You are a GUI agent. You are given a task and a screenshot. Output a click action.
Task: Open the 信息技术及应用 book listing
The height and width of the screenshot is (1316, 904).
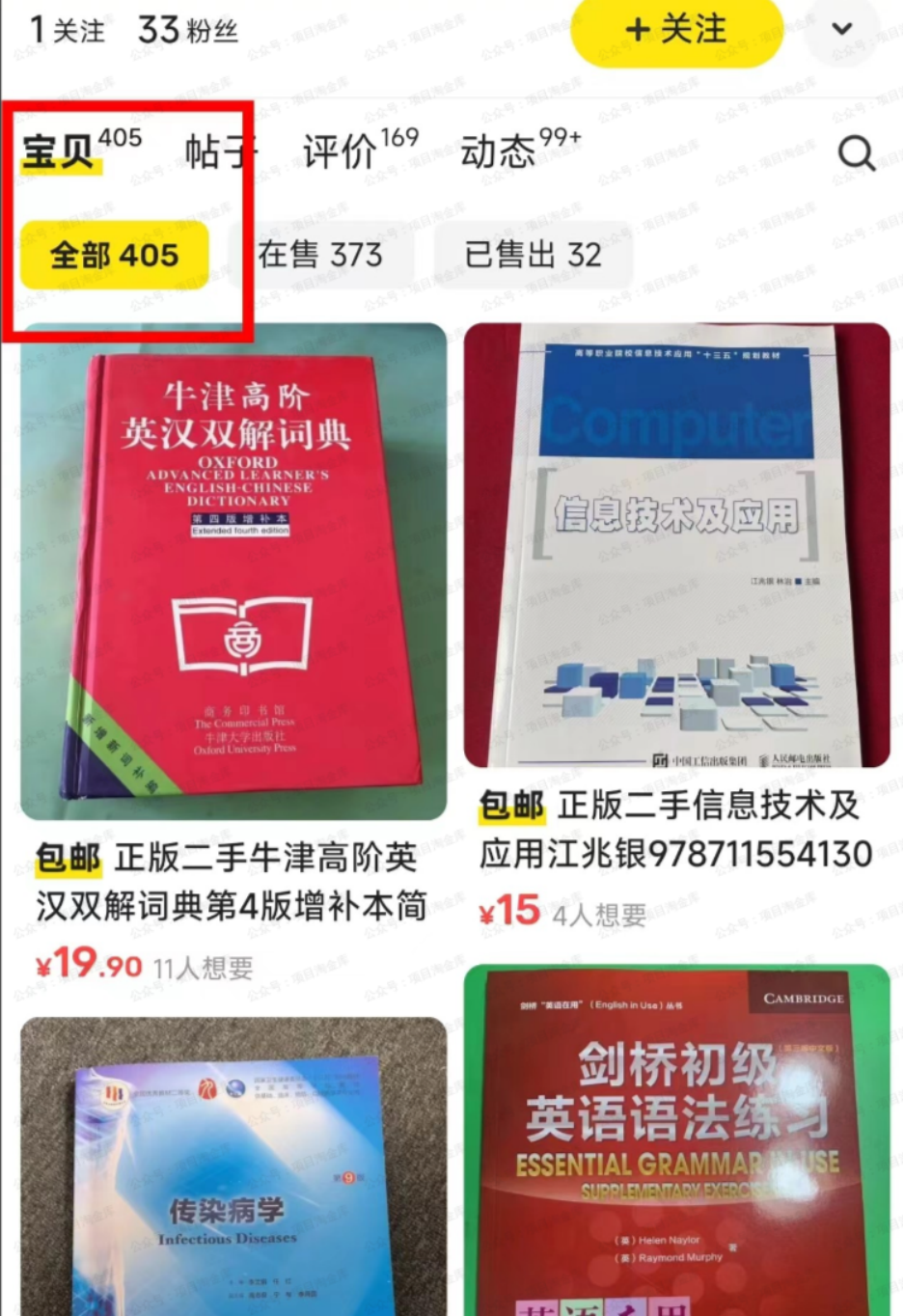click(x=676, y=545)
